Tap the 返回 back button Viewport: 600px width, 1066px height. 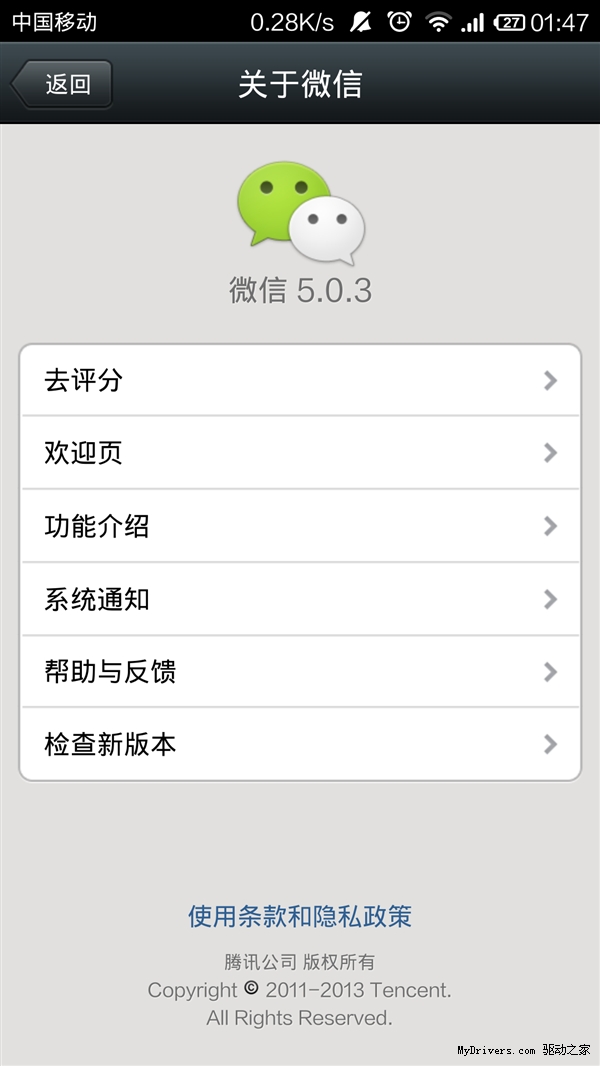click(x=62, y=84)
